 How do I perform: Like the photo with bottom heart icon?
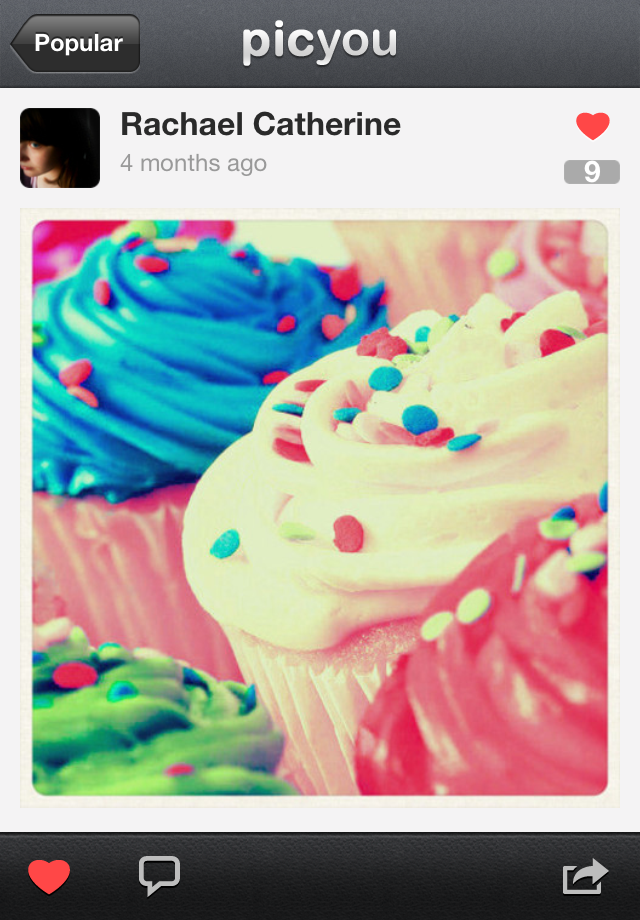coord(48,877)
